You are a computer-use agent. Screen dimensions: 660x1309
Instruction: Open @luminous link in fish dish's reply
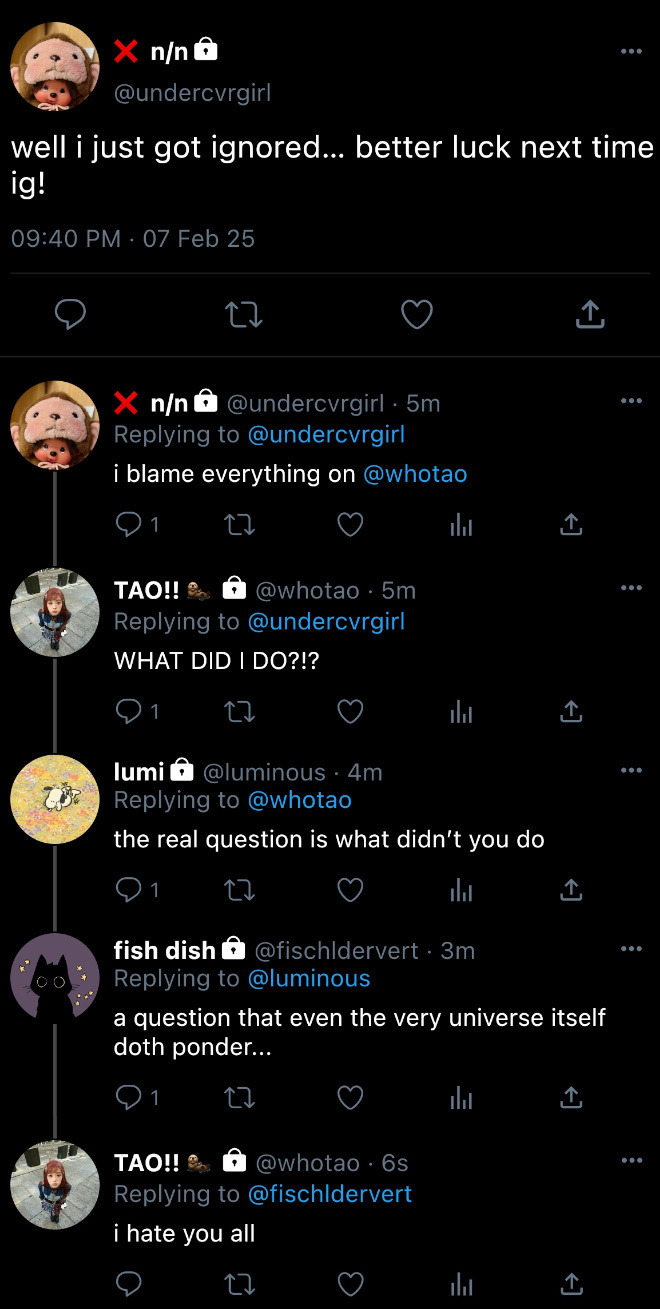(x=309, y=978)
